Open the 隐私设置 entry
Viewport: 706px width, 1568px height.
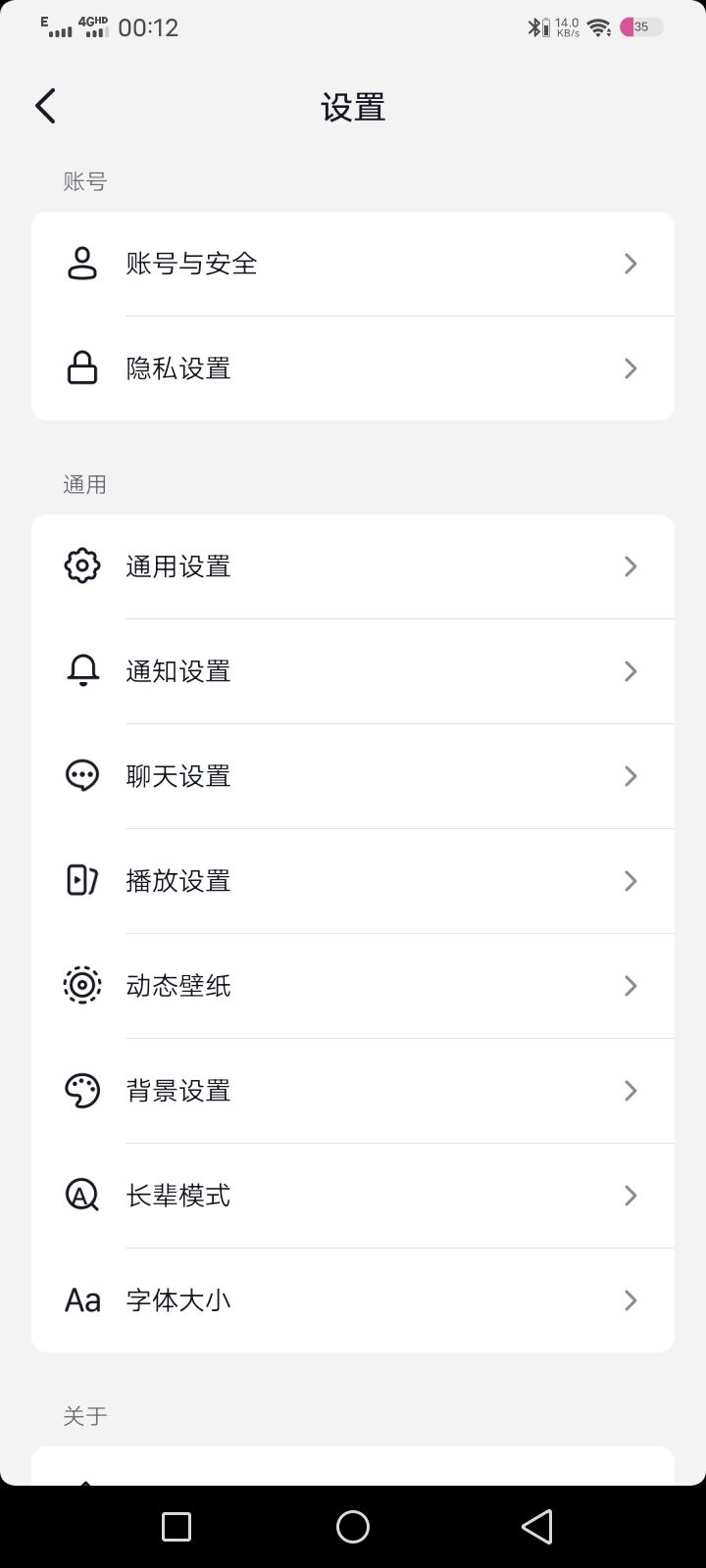click(x=353, y=367)
